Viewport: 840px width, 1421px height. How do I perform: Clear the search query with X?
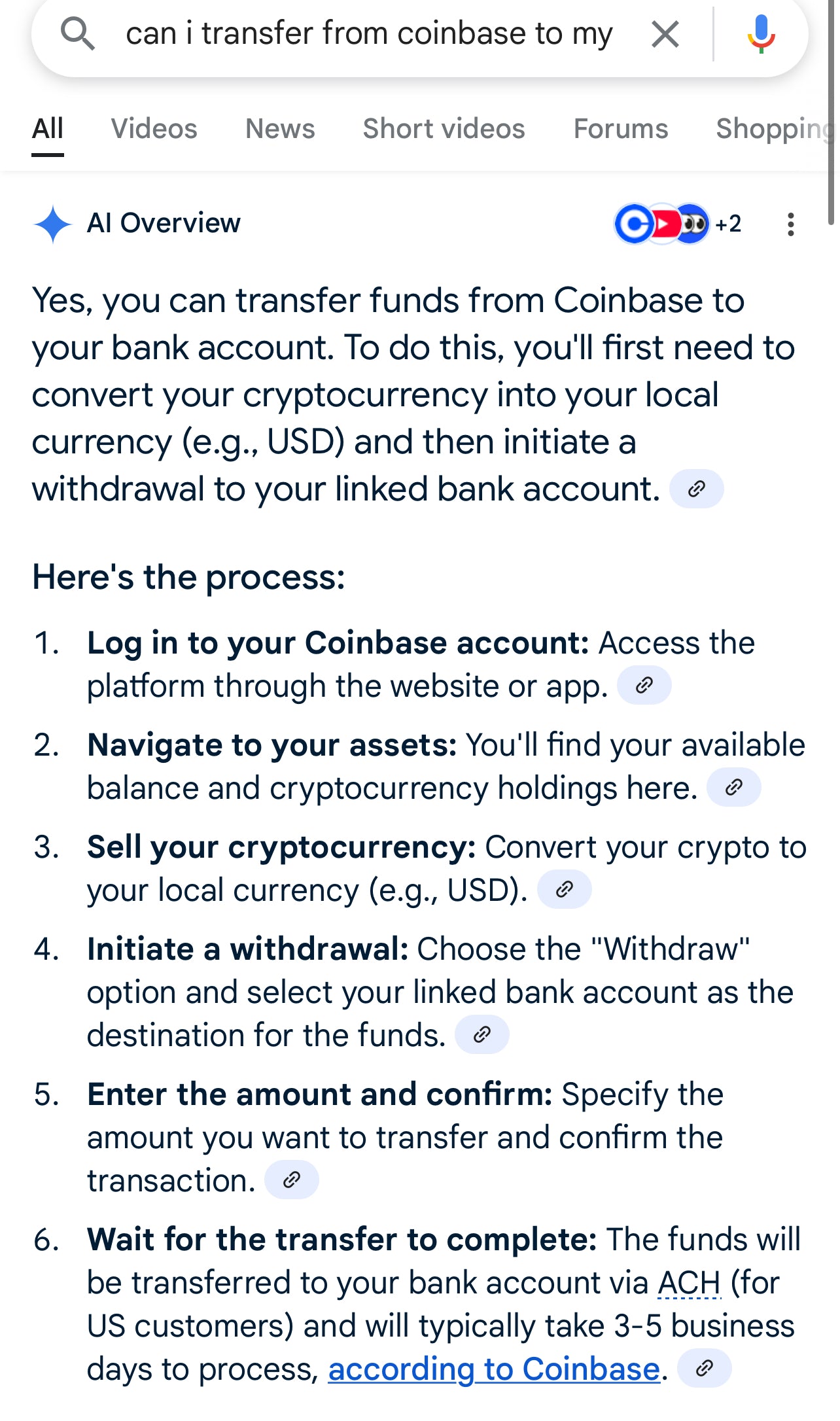(x=665, y=33)
